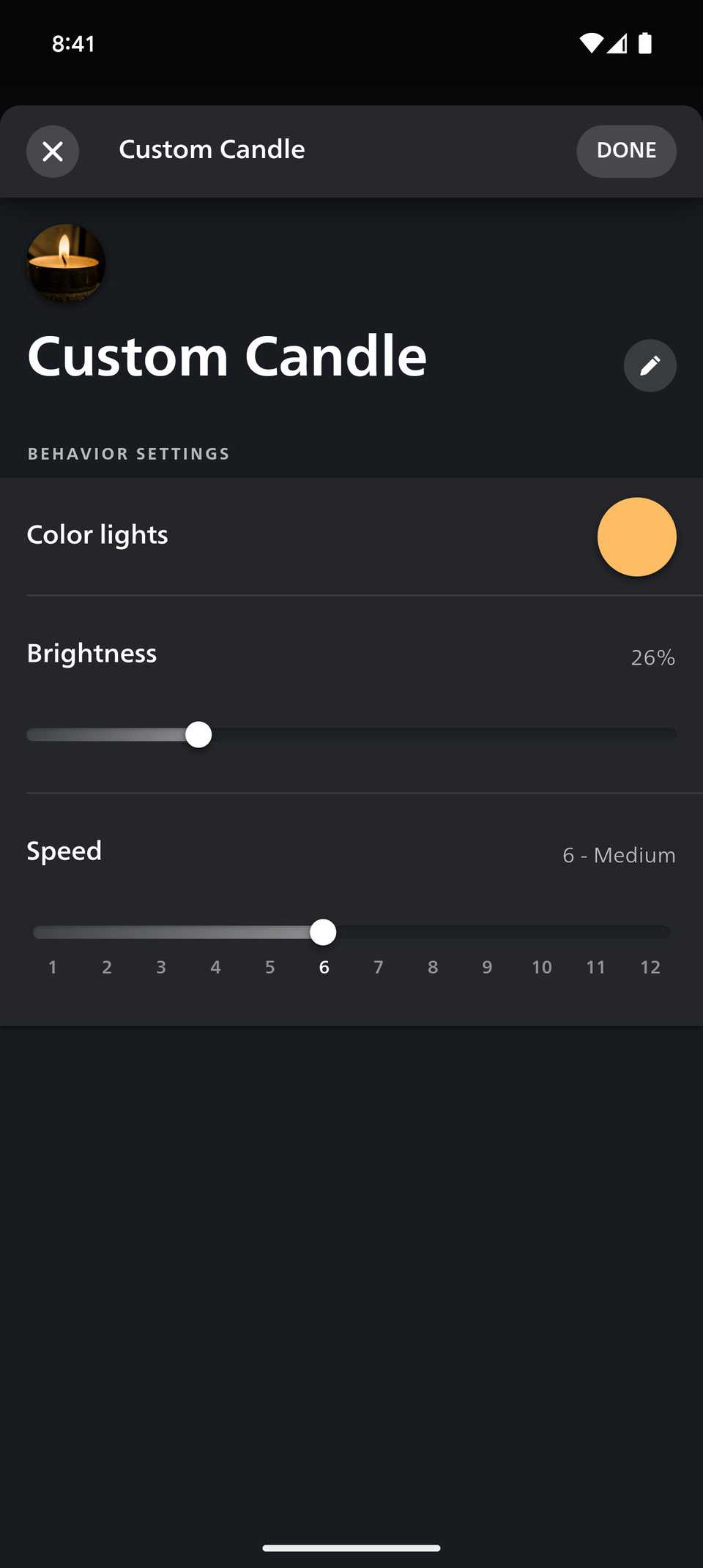Click the Speed slider handle

tap(323, 932)
